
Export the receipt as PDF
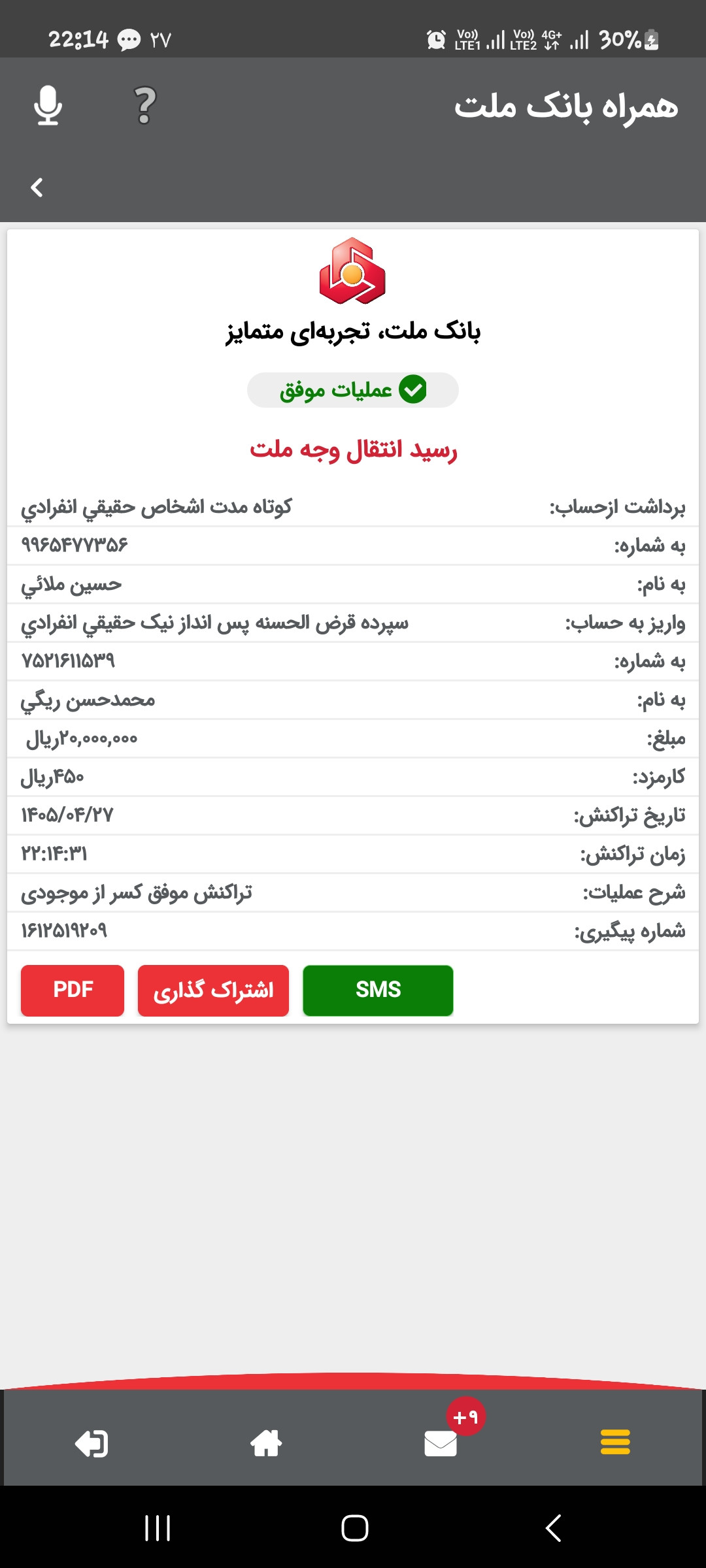click(73, 990)
